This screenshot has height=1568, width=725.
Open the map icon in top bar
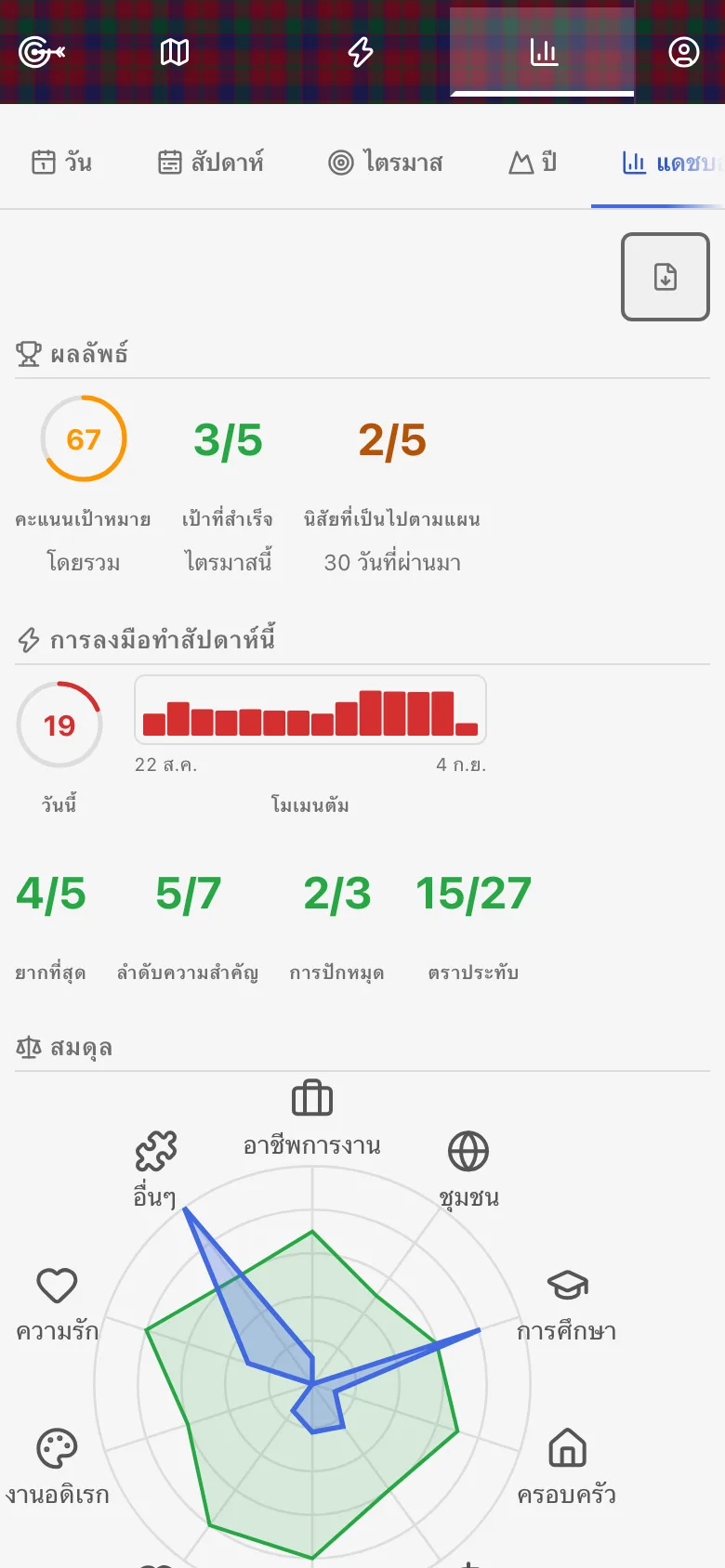tap(175, 52)
